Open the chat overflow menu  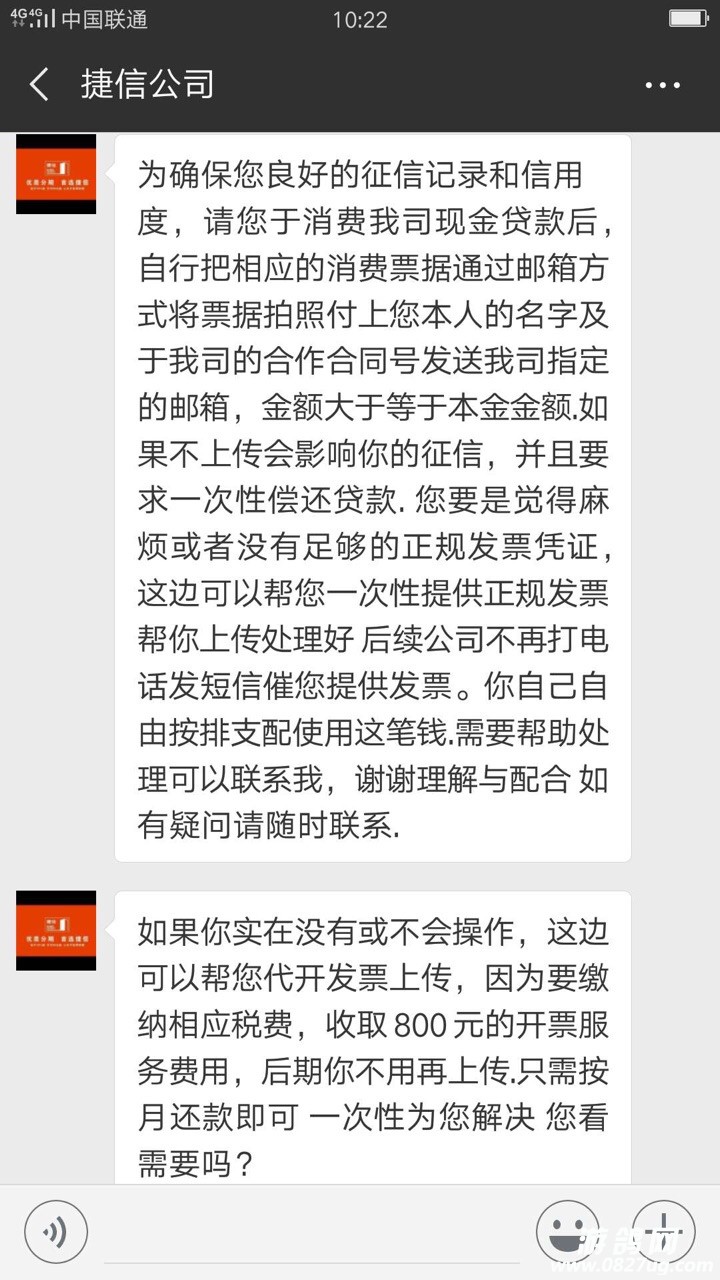[x=662, y=86]
